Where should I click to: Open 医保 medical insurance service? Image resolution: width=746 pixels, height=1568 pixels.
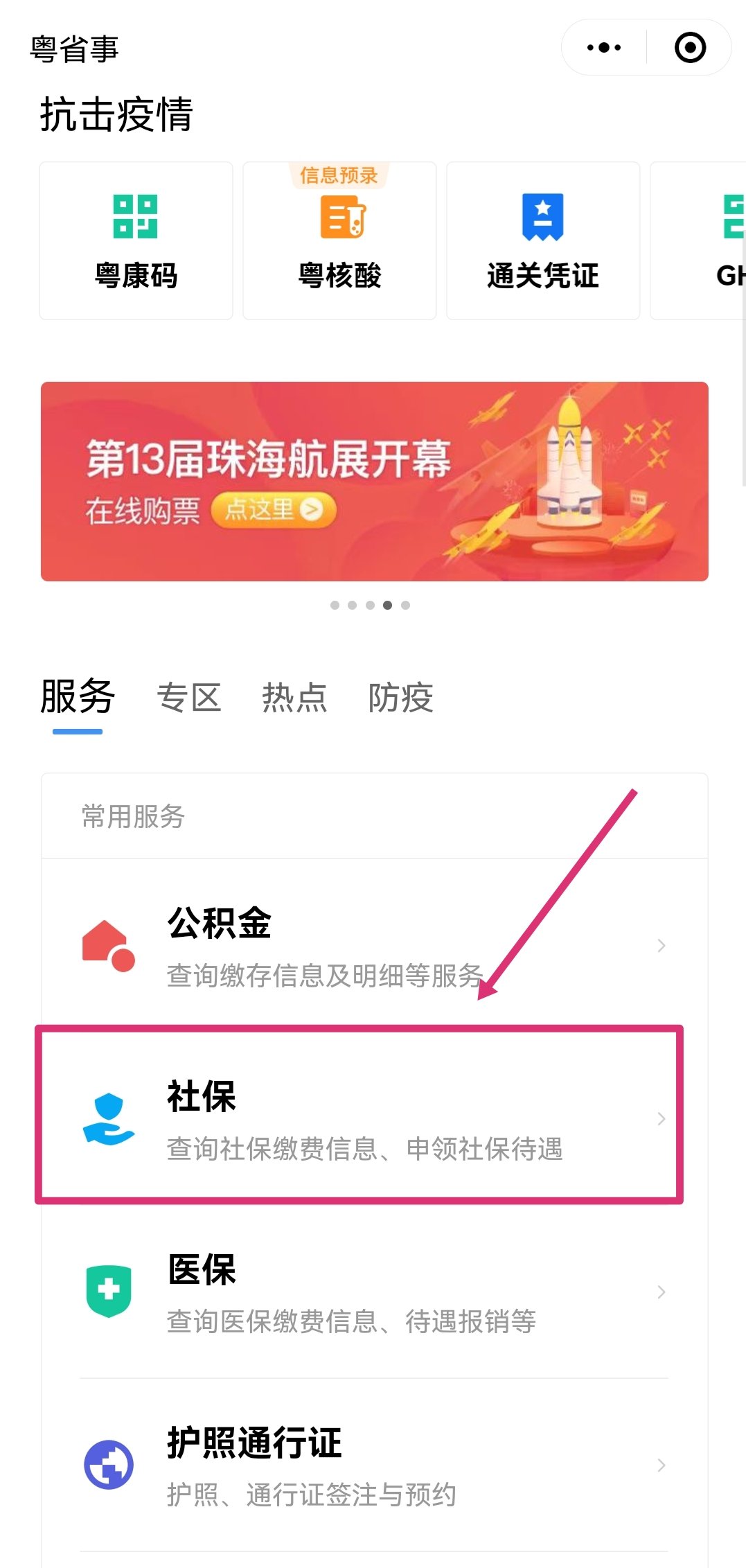click(x=374, y=1292)
